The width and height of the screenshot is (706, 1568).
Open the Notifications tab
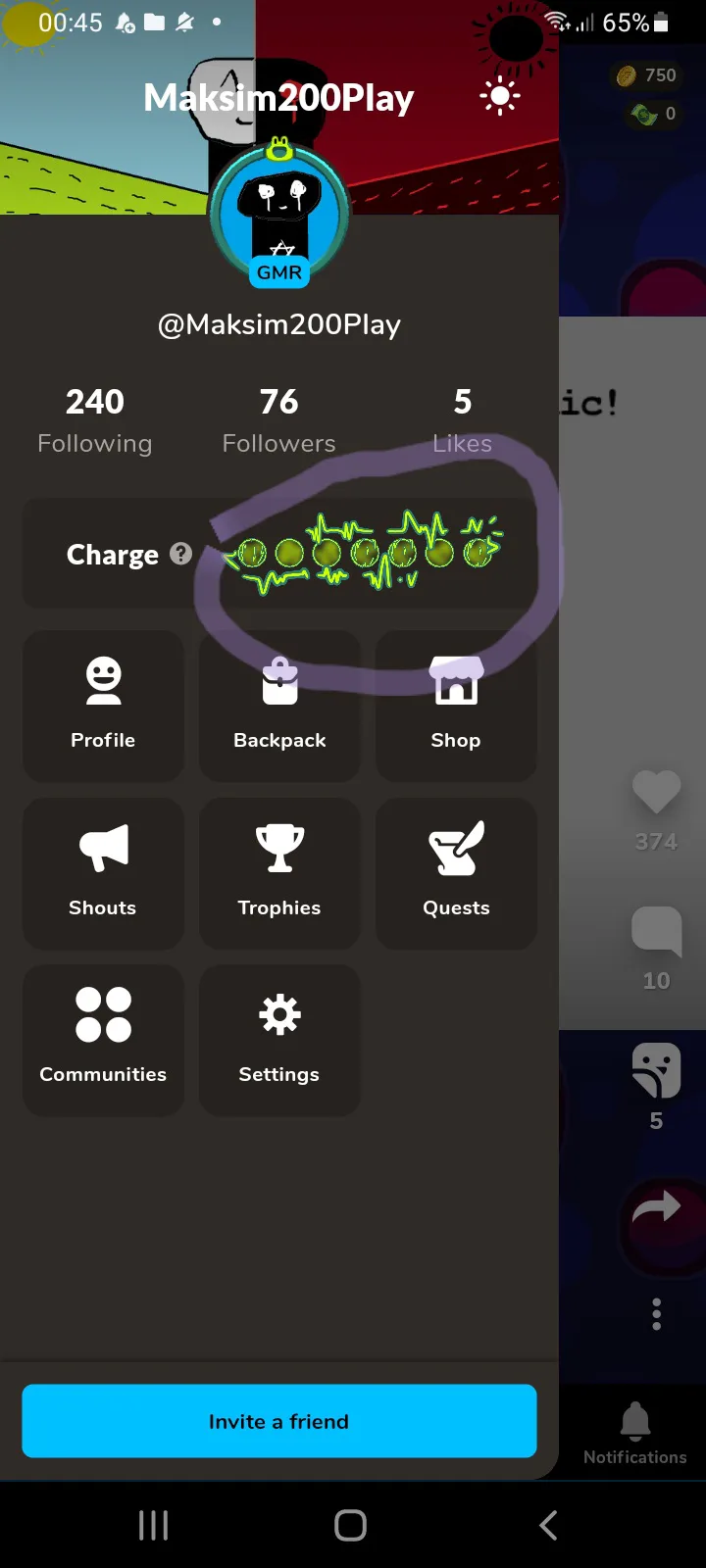635,1433
